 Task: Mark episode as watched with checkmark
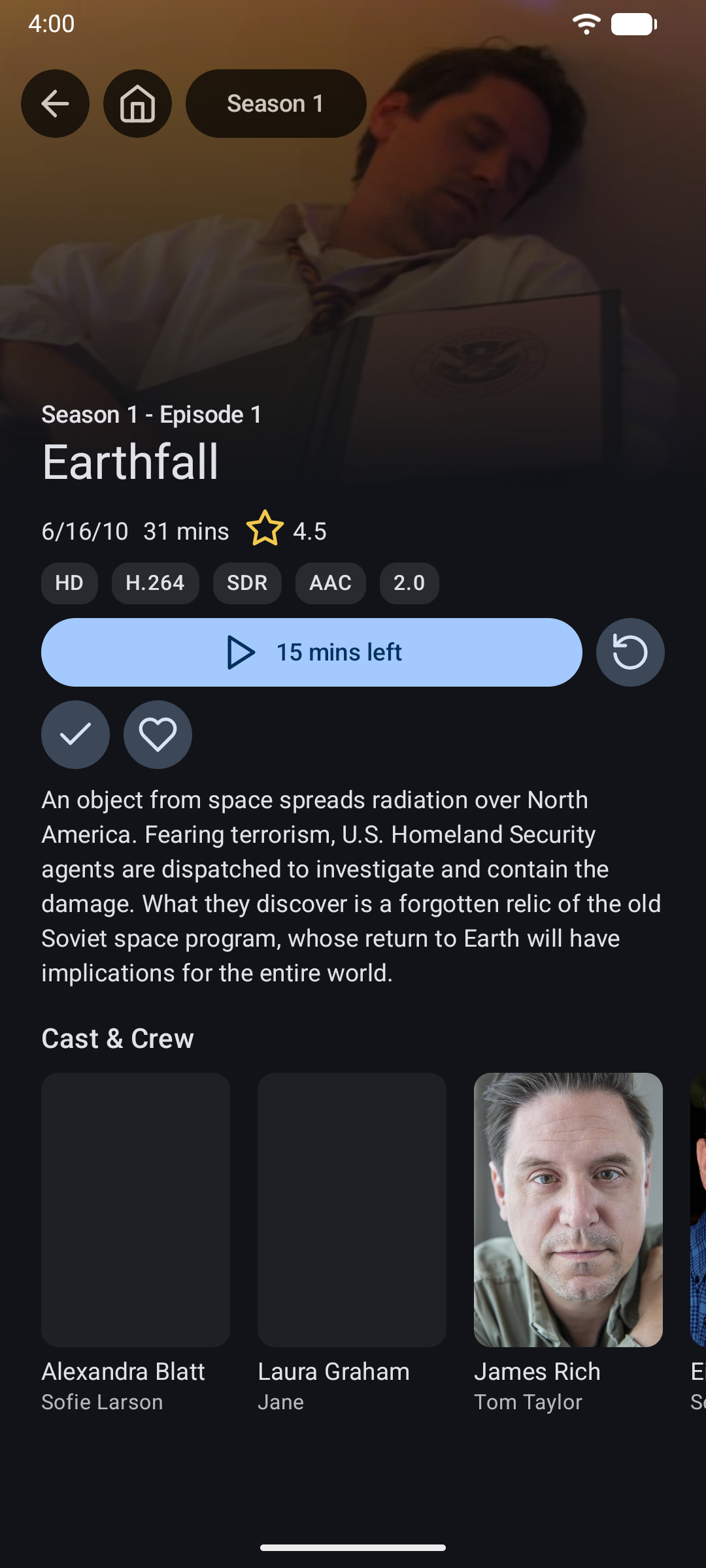[75, 734]
